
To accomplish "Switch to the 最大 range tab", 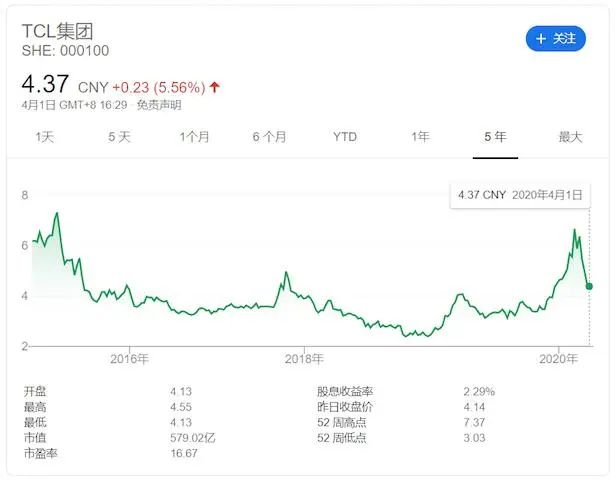I will pyautogui.click(x=570, y=137).
